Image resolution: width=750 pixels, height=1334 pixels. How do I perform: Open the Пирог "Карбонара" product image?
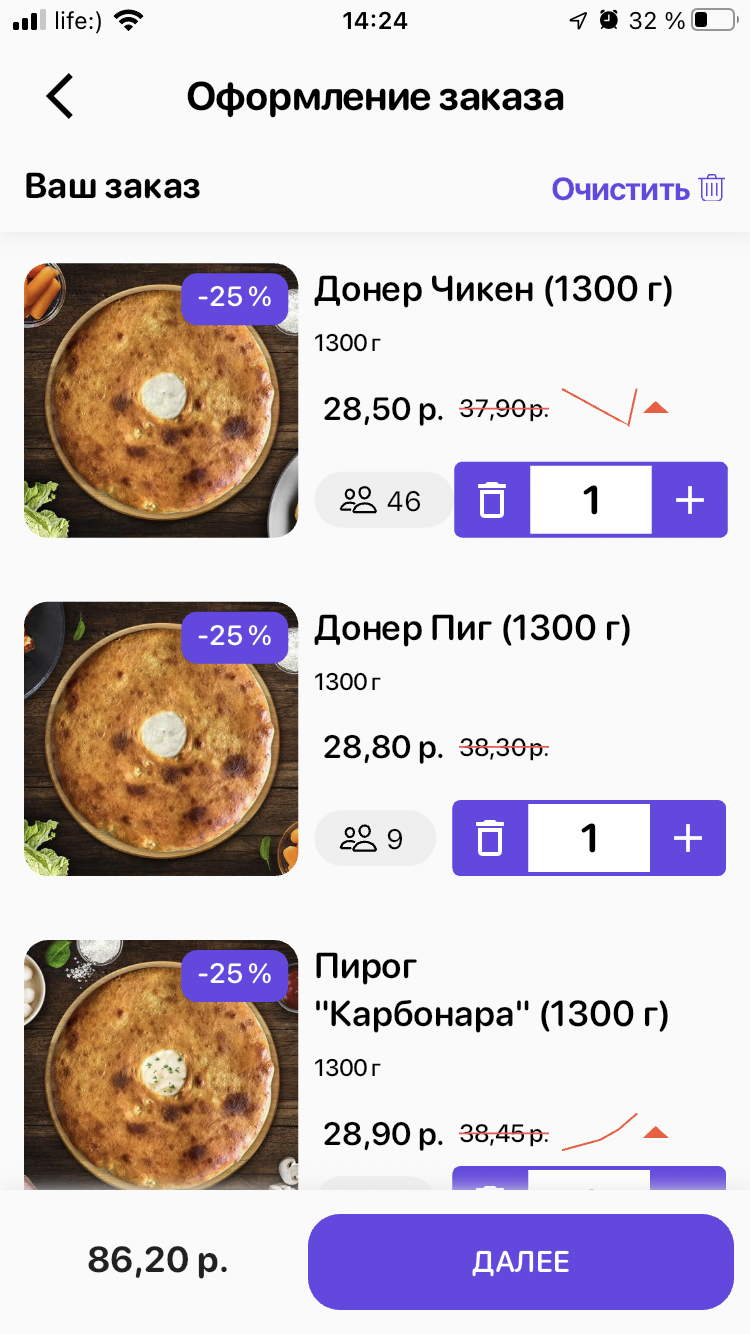[x=161, y=1064]
